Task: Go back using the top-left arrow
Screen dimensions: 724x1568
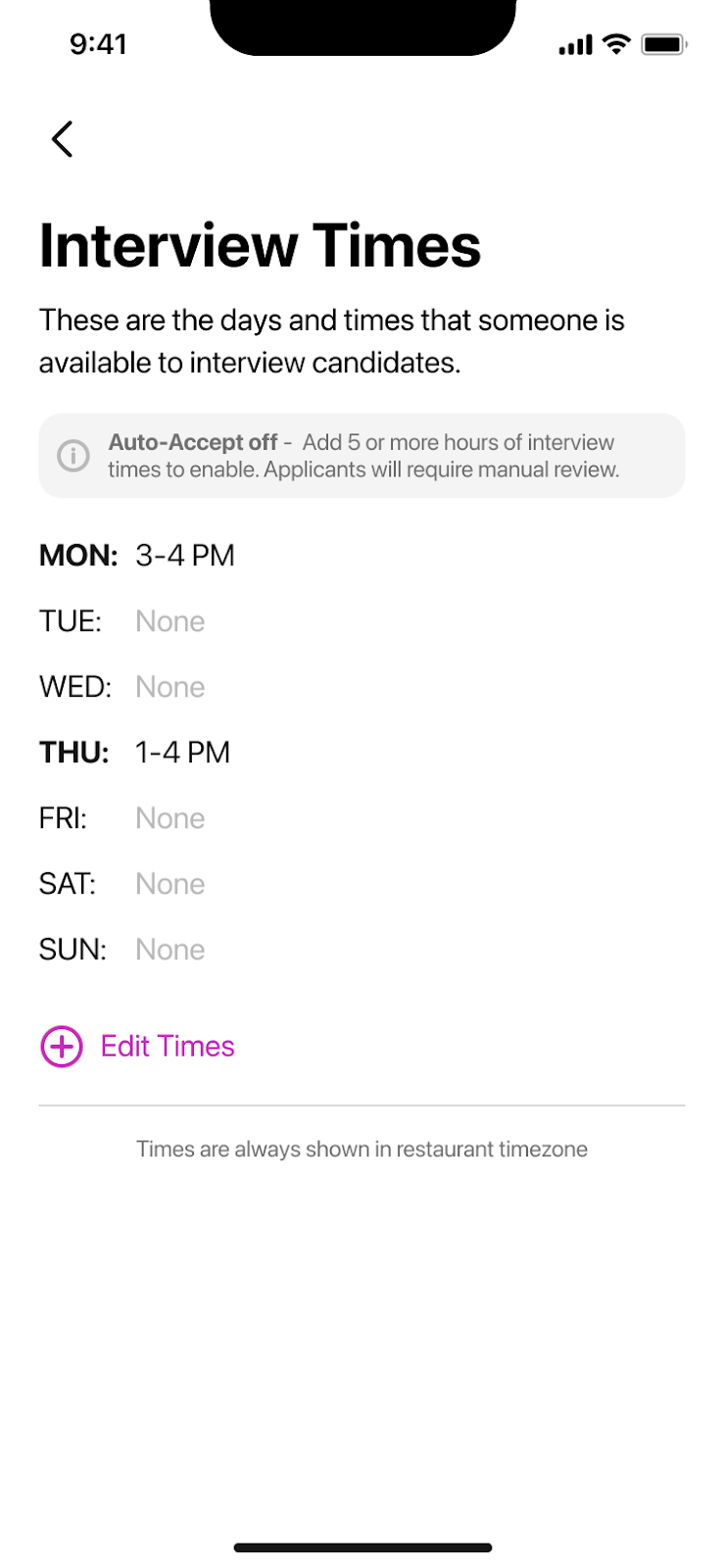Action: (x=63, y=139)
